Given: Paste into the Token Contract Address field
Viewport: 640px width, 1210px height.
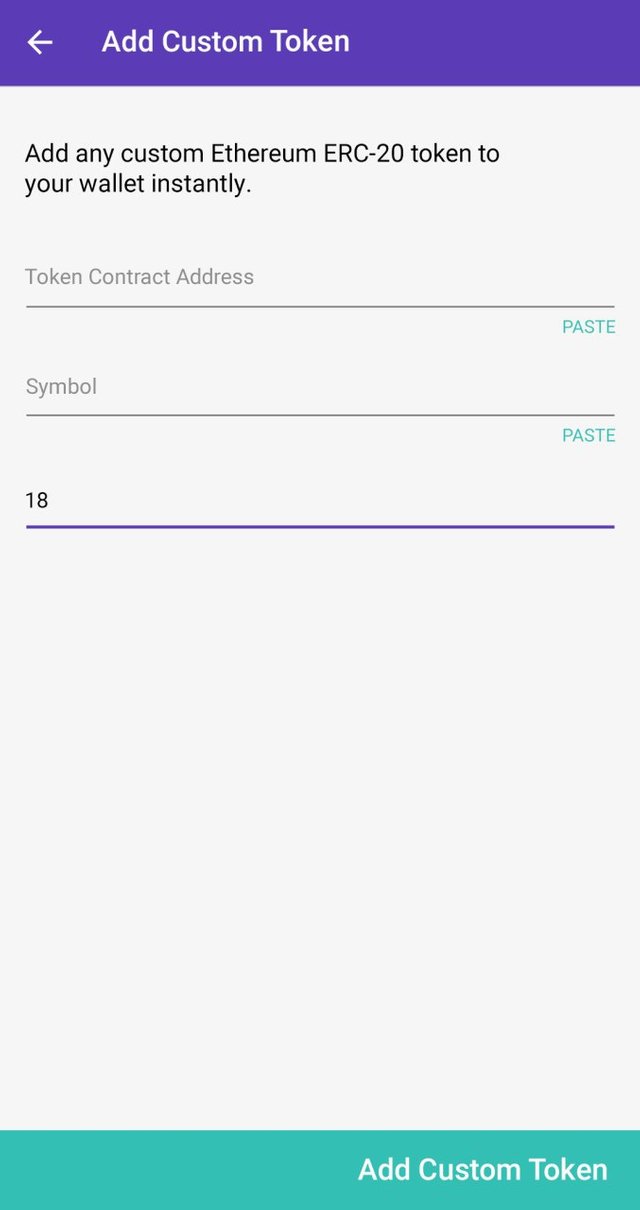Looking at the screenshot, I should (x=588, y=327).
